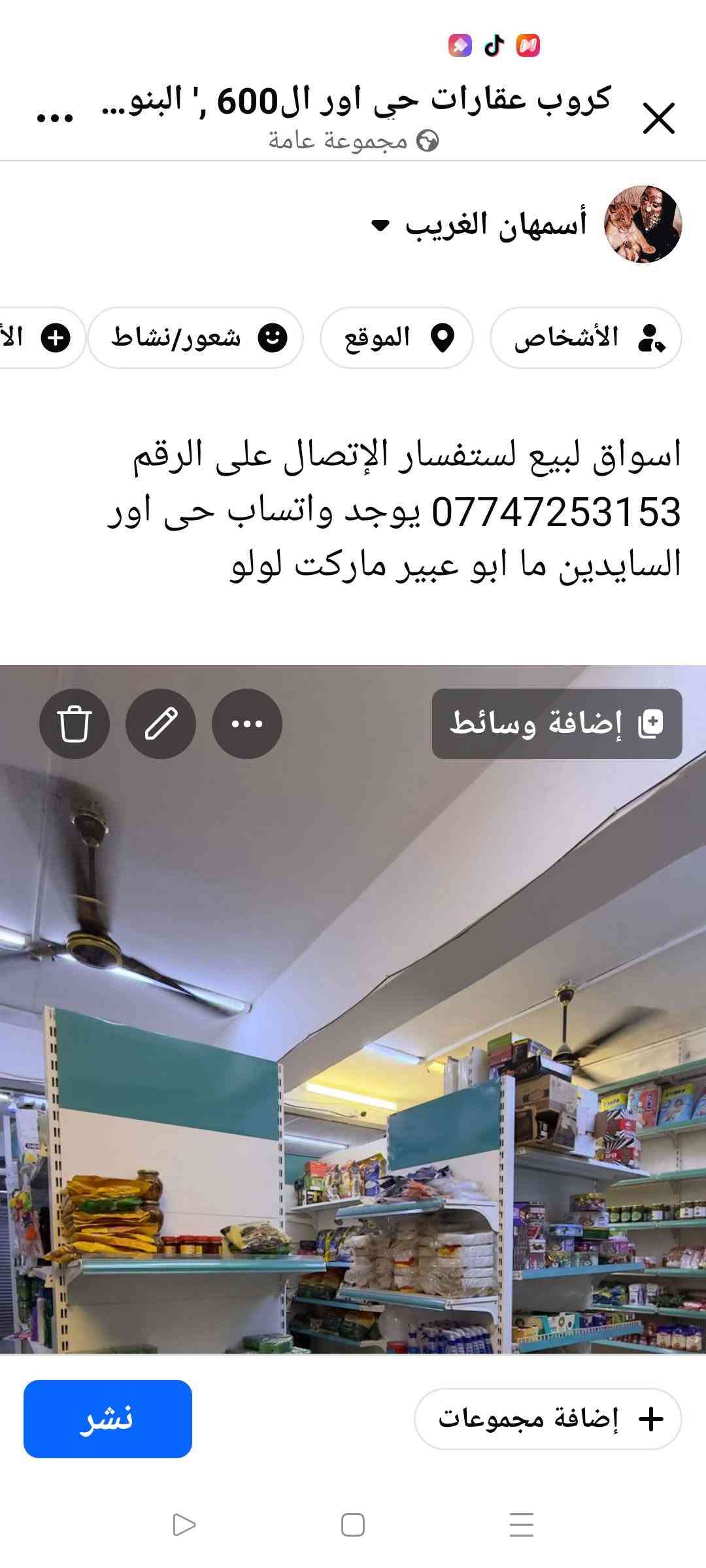Edit the attached photo with the pencil
The image size is (706, 1568).
pos(161,723)
